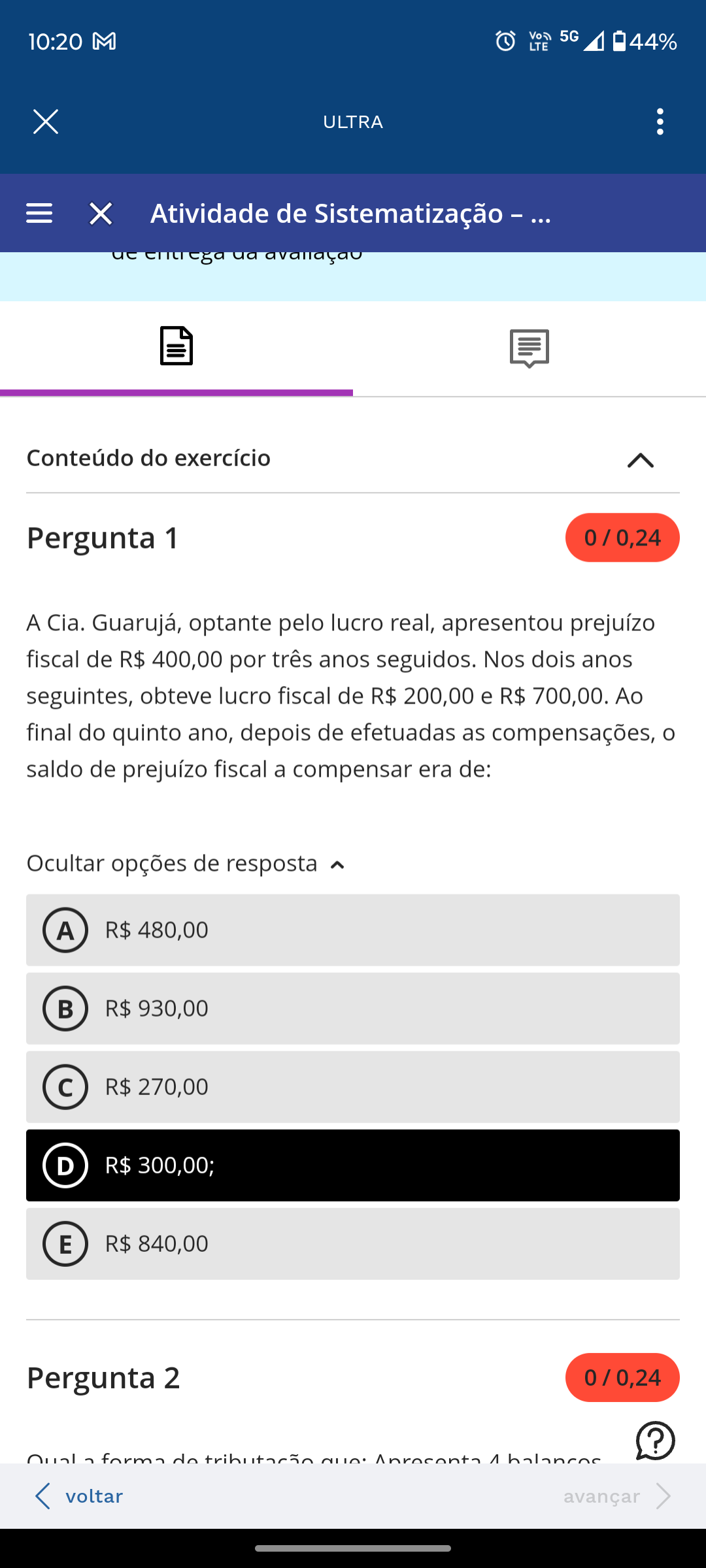The height and width of the screenshot is (1568, 706).
Task: Select option A R$ 480,00
Action: [353, 930]
